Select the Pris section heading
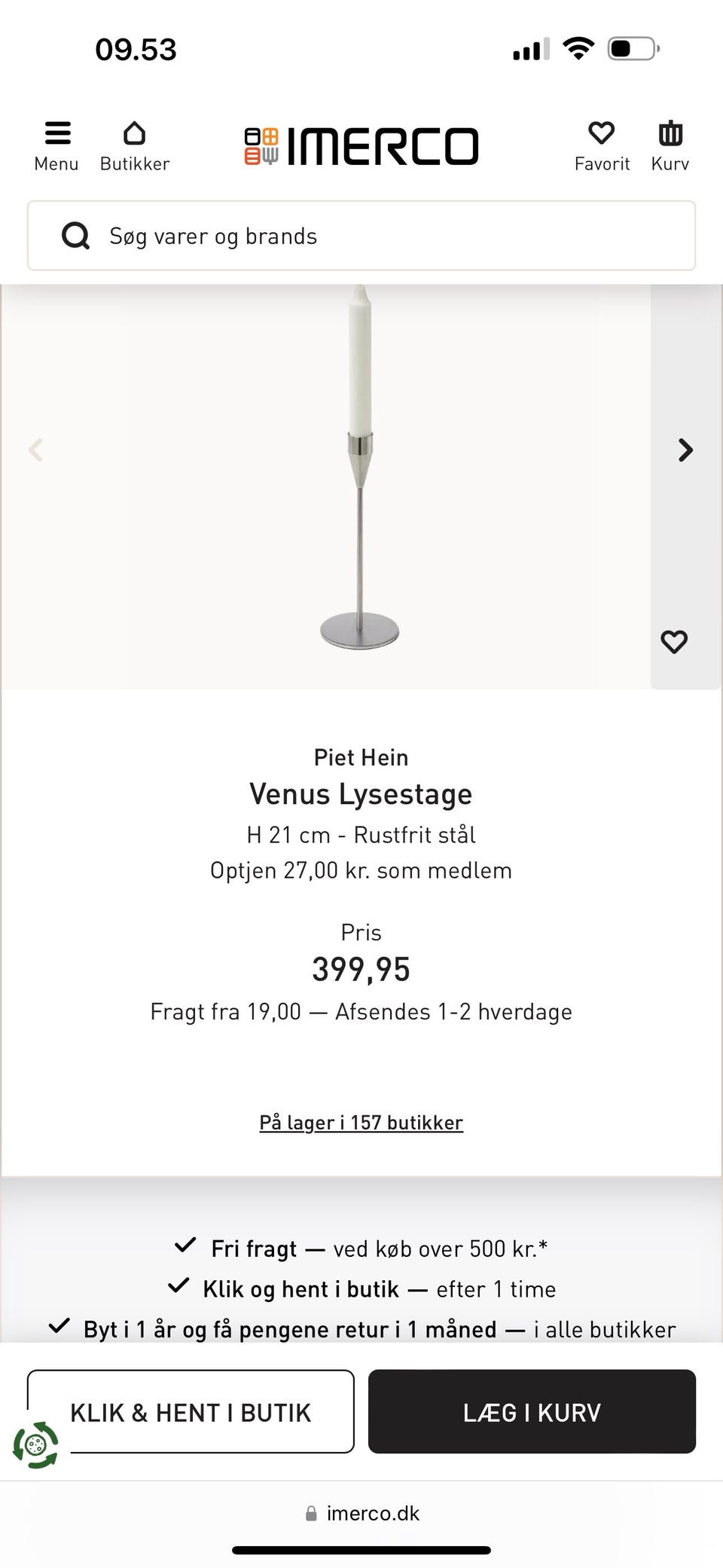This screenshot has height=1568, width=723. pos(361,932)
